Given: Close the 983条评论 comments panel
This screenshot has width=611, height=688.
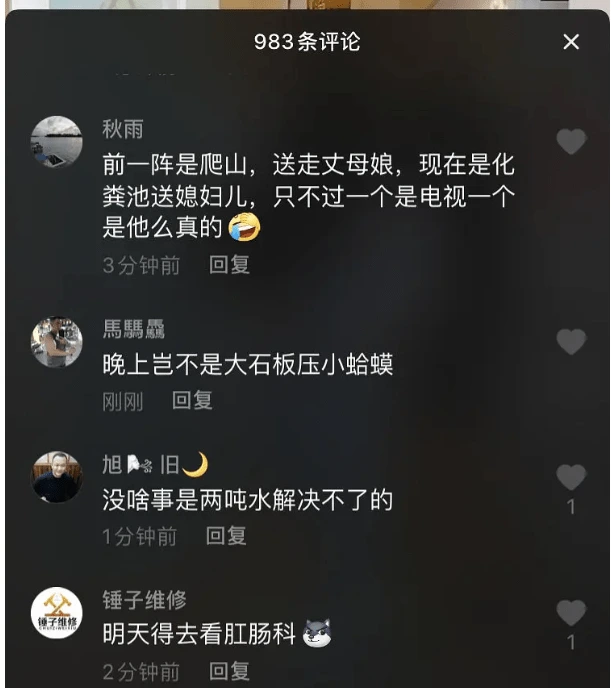Looking at the screenshot, I should (571, 42).
